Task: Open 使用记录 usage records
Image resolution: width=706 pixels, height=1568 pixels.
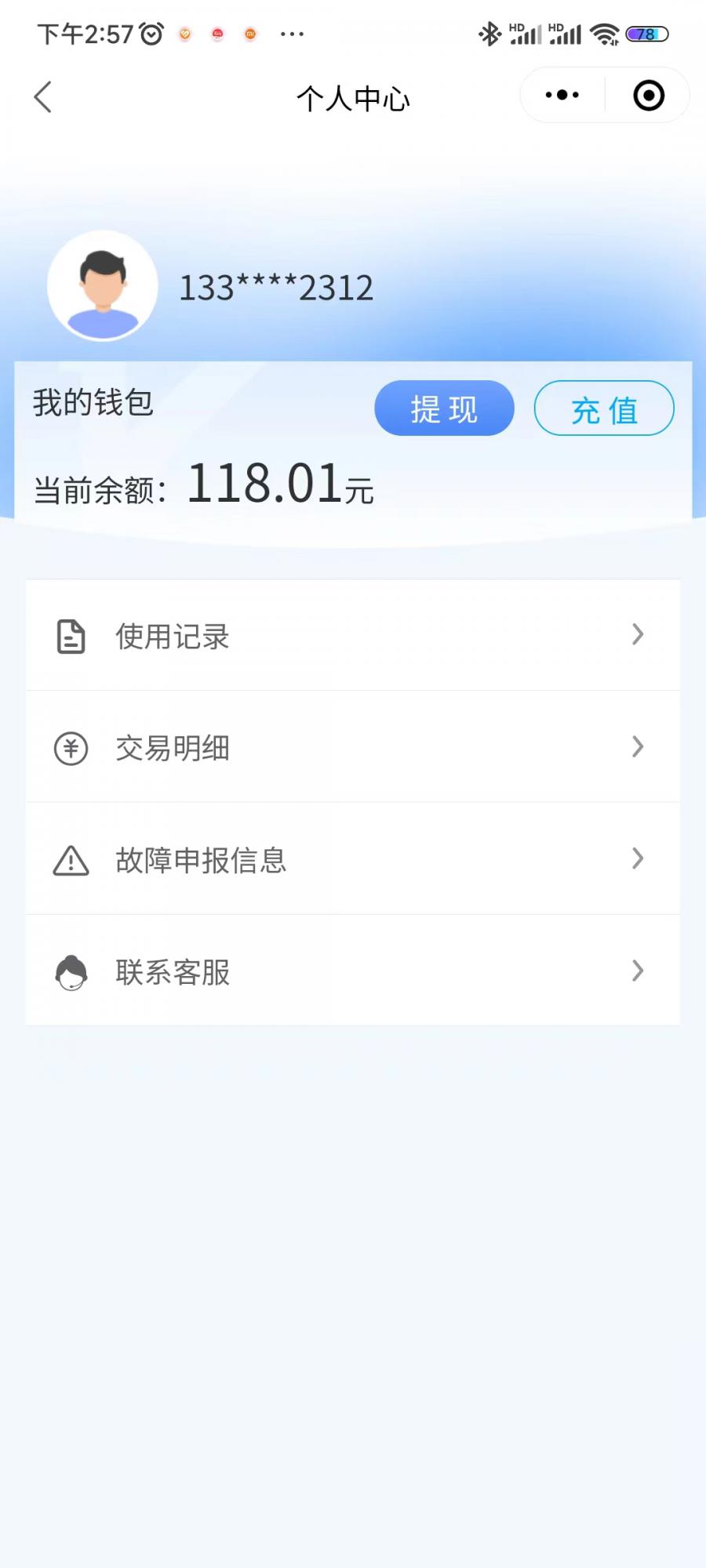Action: tap(352, 636)
